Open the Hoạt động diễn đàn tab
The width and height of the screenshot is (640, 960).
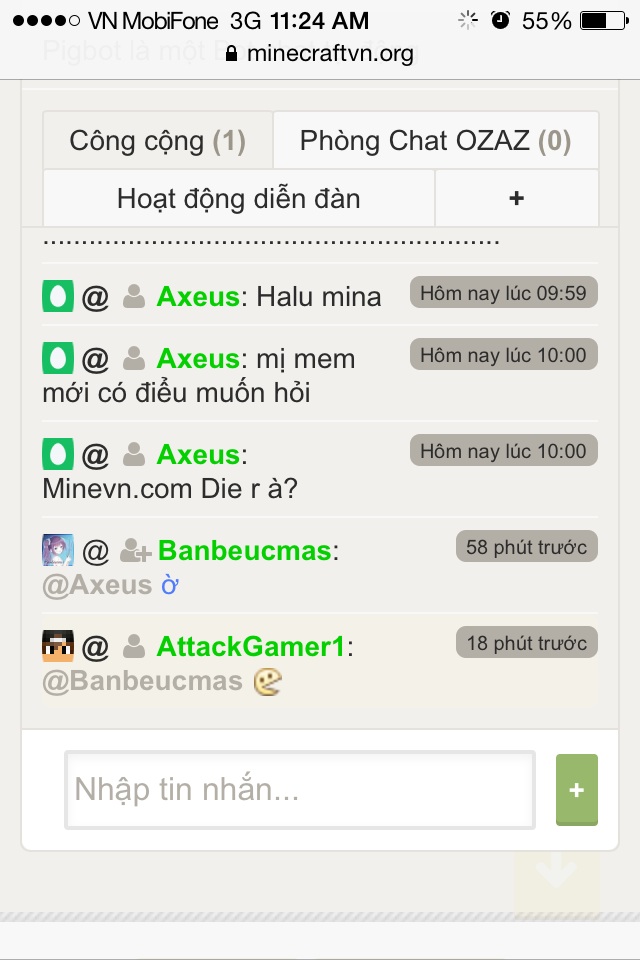(x=238, y=198)
